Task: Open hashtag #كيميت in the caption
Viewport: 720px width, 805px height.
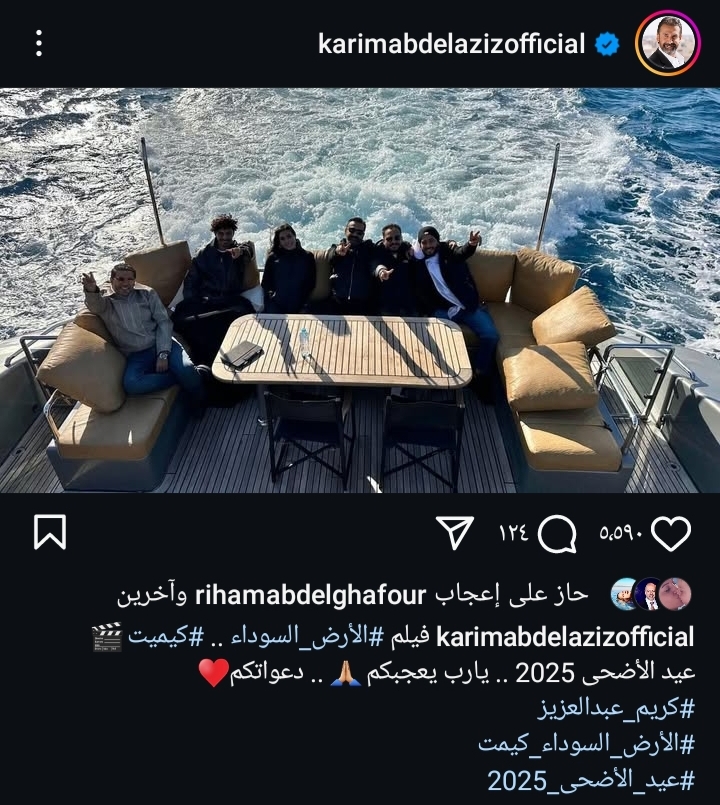Action: (167, 636)
